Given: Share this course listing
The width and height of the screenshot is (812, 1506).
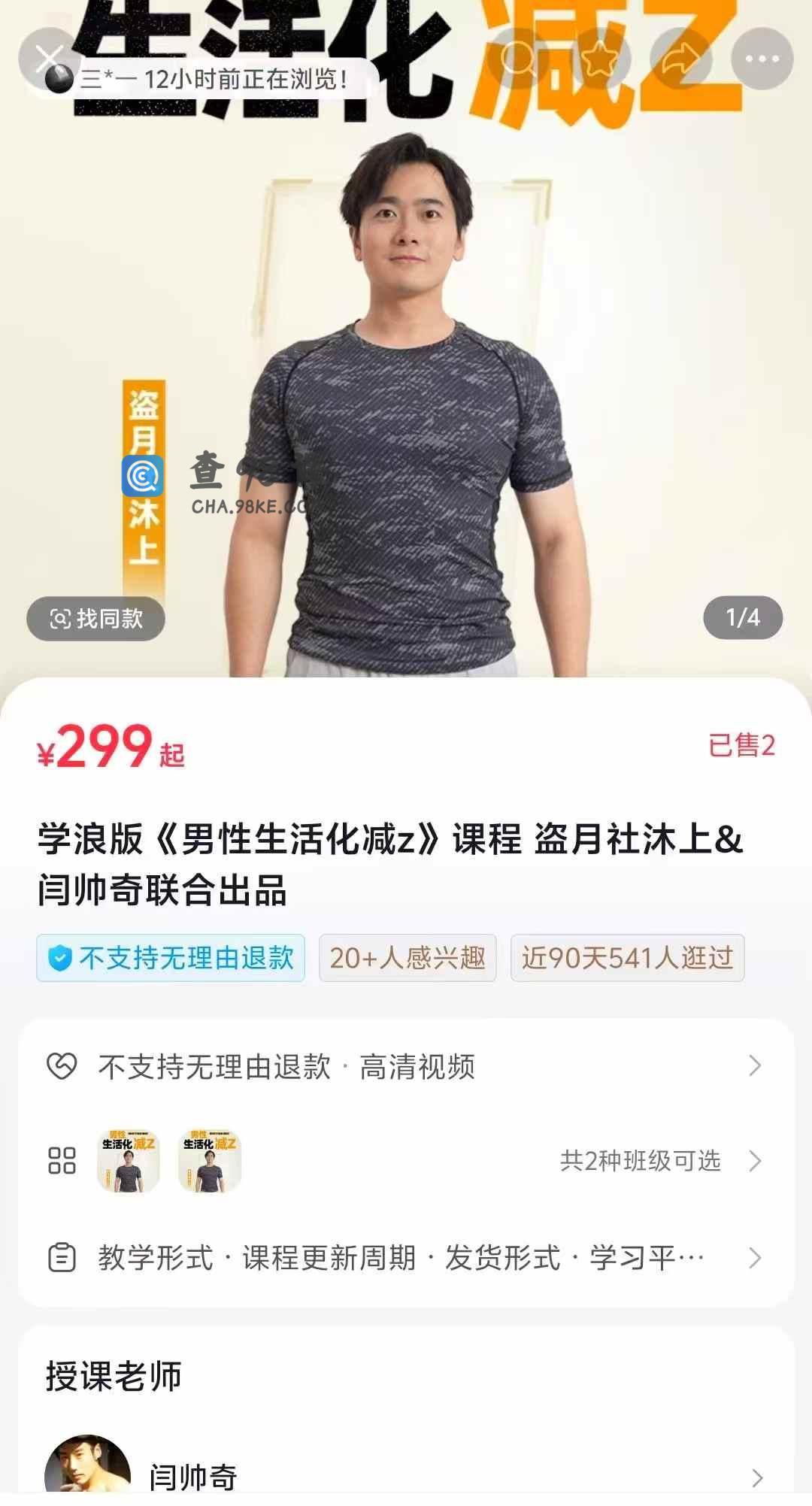Looking at the screenshot, I should [680, 59].
